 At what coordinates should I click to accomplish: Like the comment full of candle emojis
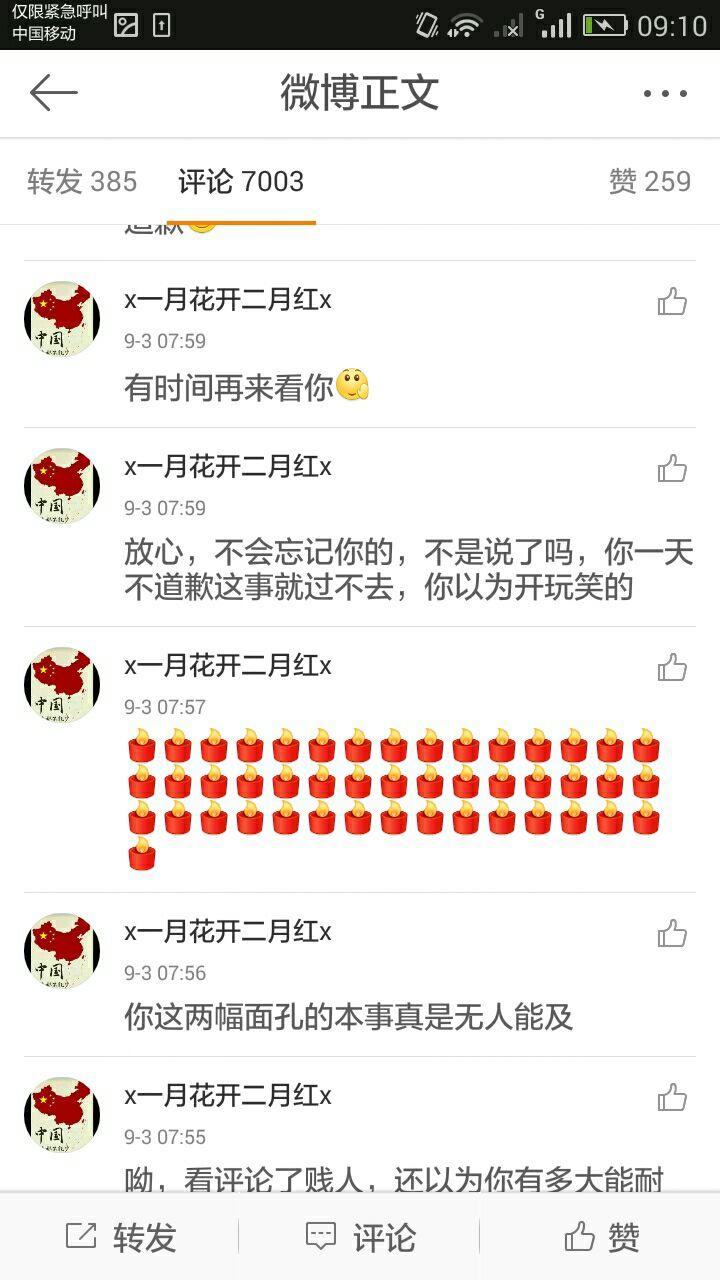click(x=672, y=667)
